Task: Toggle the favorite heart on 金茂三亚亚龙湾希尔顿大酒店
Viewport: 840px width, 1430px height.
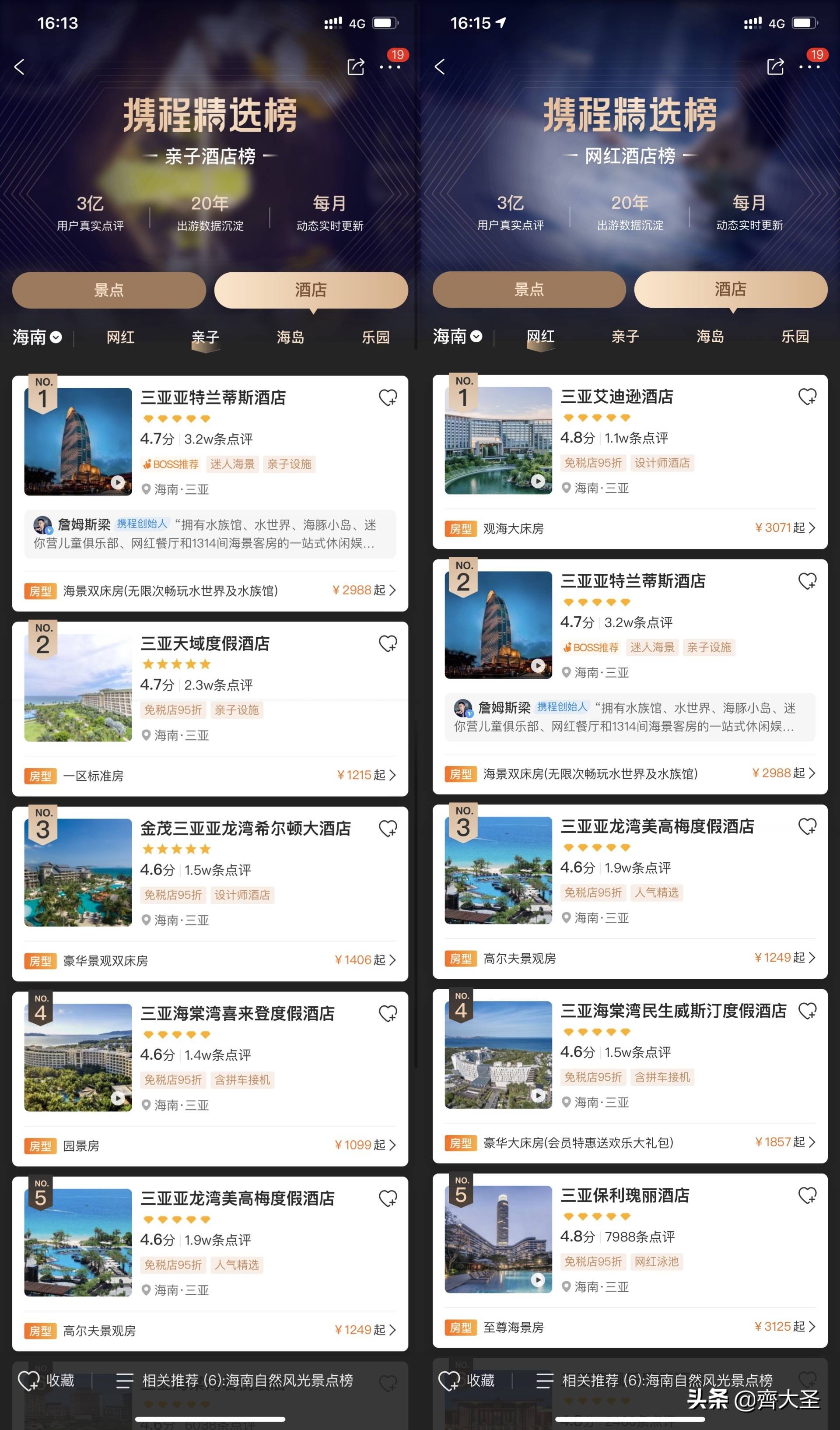Action: tap(389, 829)
